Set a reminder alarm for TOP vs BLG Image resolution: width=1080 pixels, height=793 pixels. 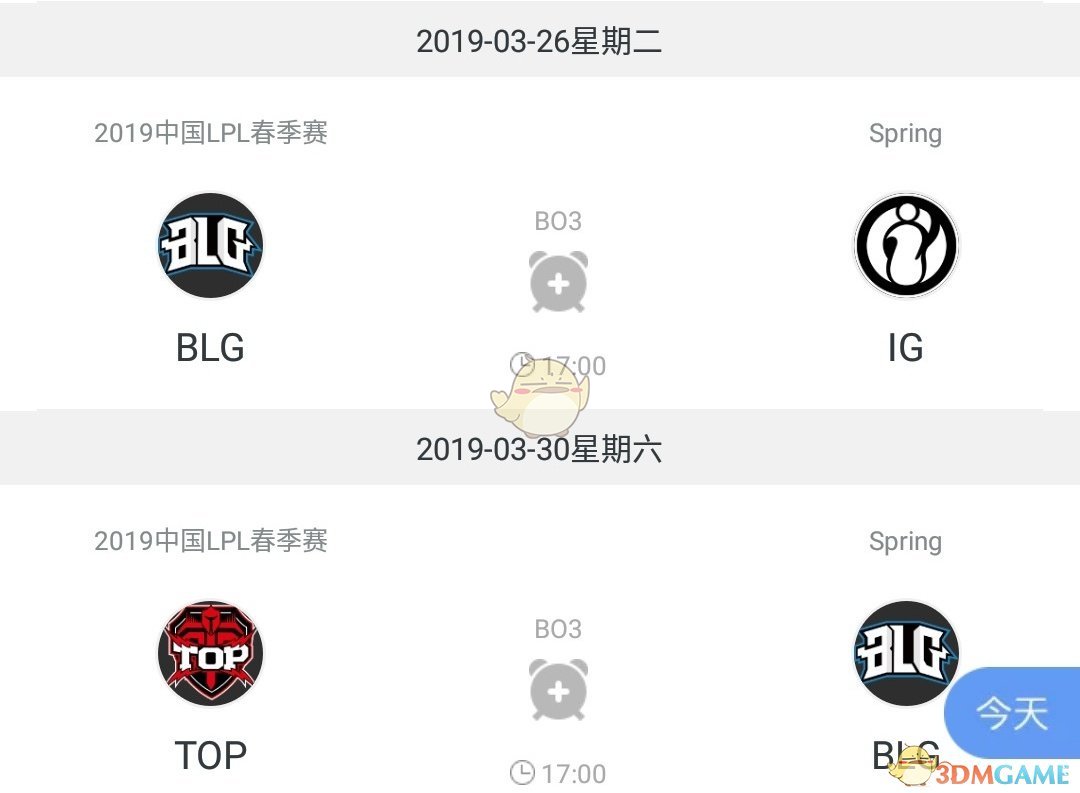click(558, 691)
